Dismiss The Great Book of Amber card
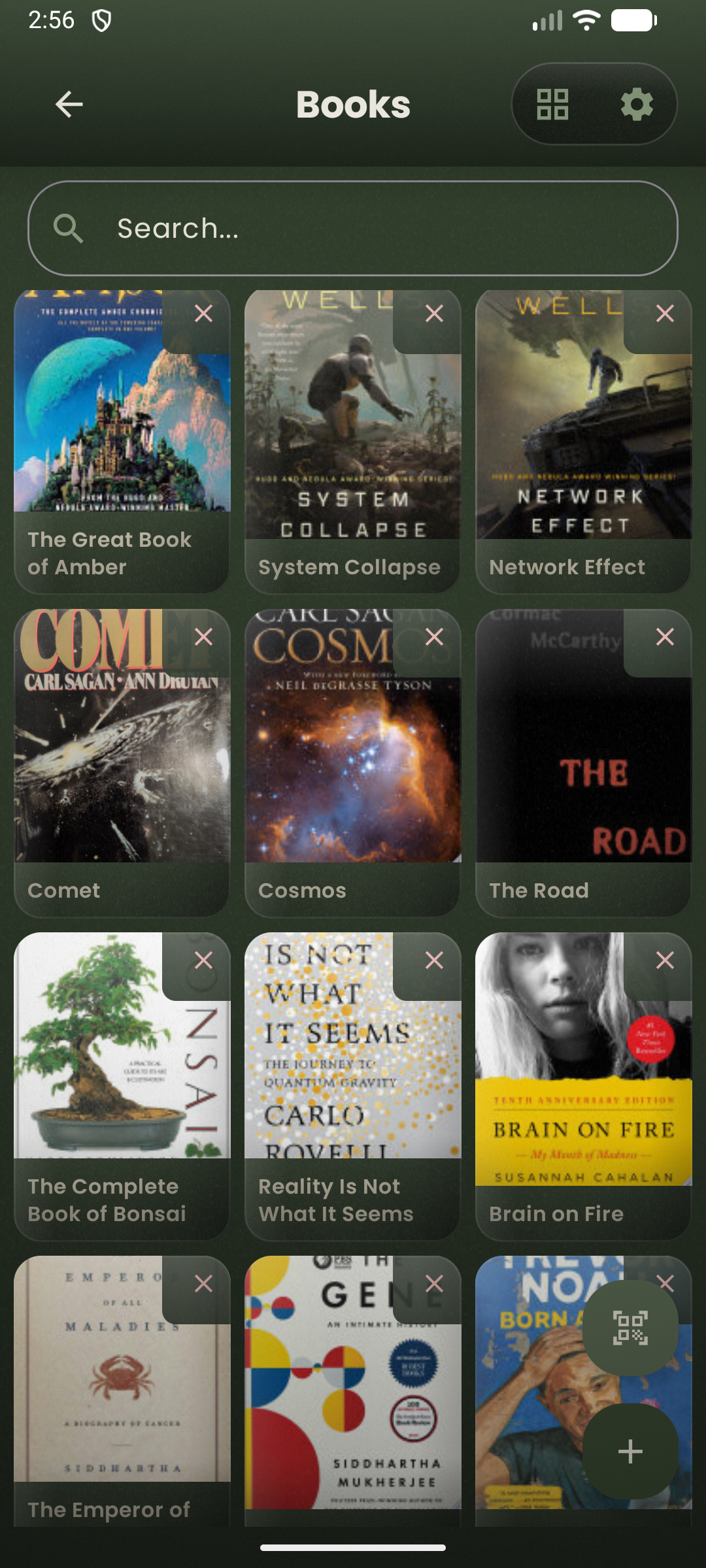 pyautogui.click(x=203, y=315)
